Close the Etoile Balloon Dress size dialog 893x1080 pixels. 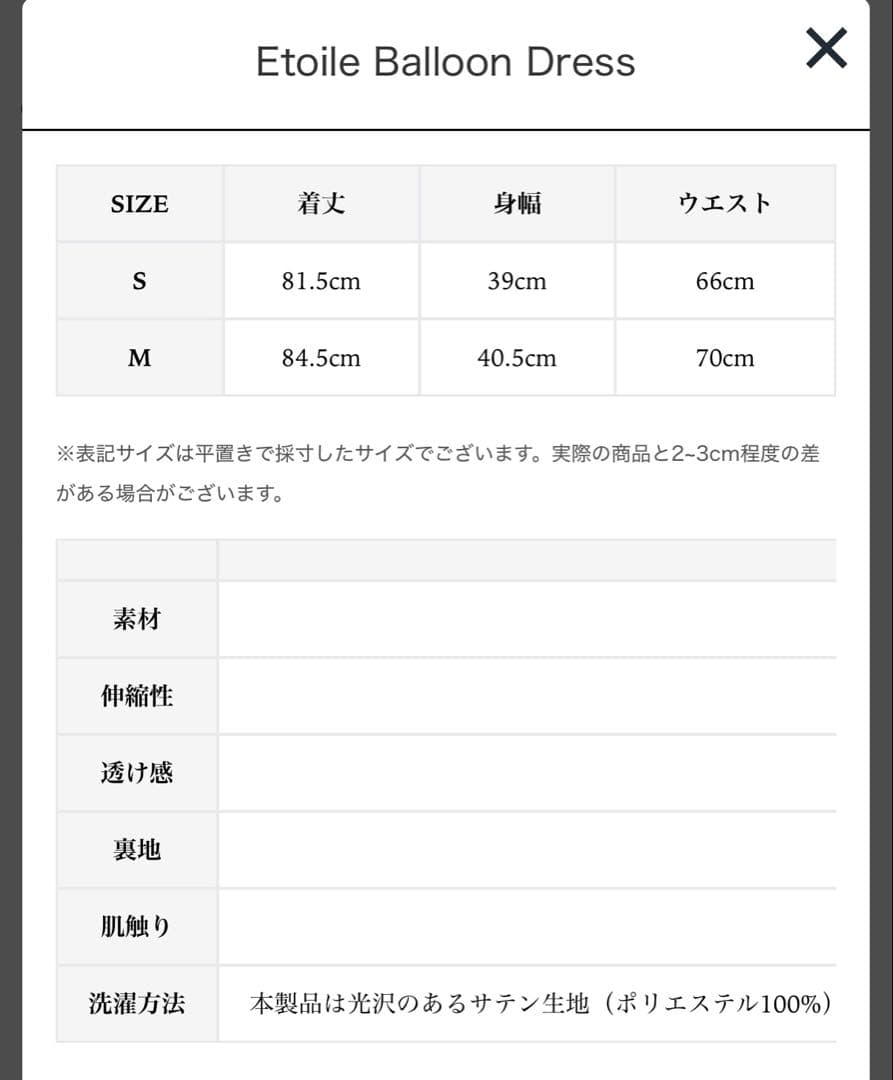(x=826, y=48)
